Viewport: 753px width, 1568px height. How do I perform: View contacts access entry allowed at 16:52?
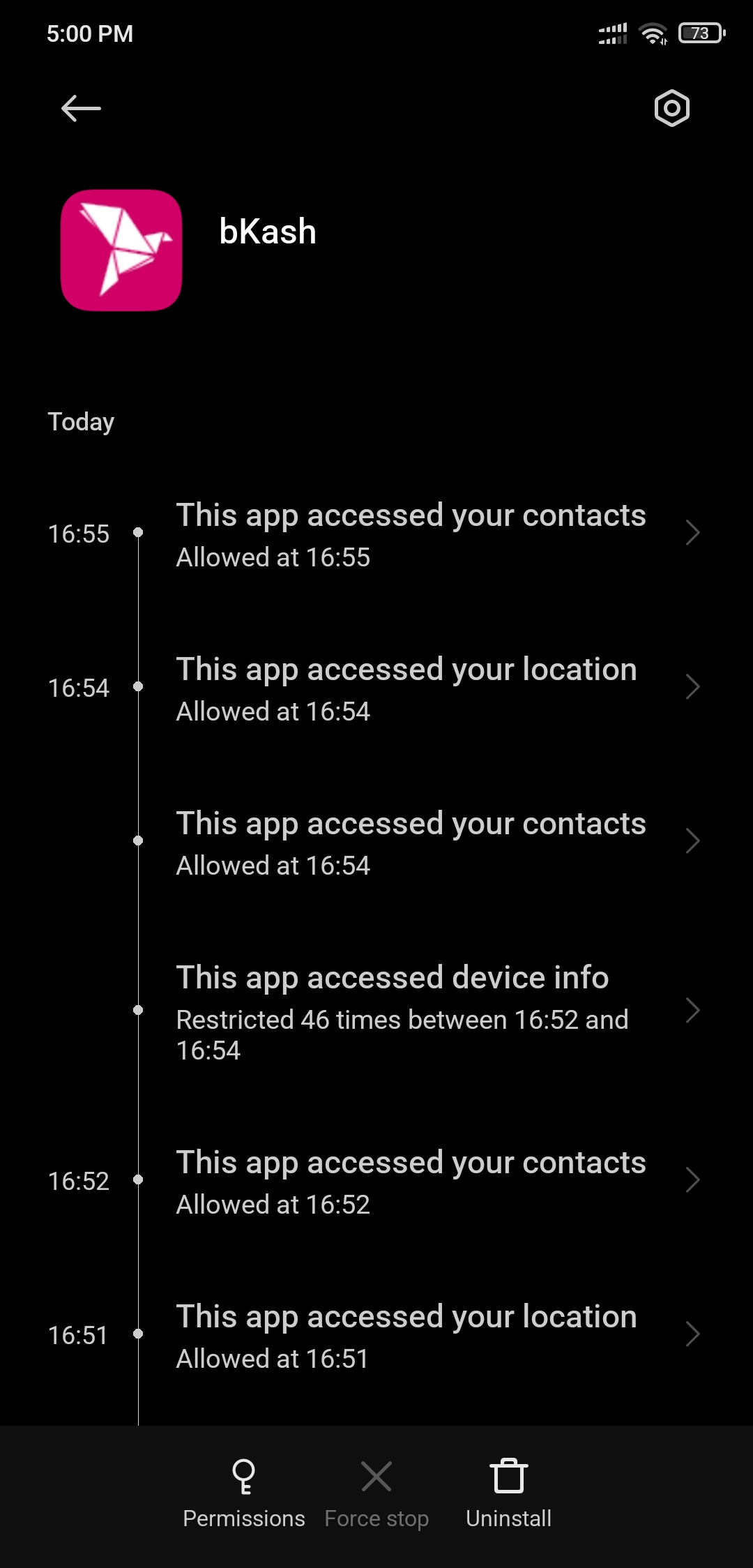tap(411, 1182)
